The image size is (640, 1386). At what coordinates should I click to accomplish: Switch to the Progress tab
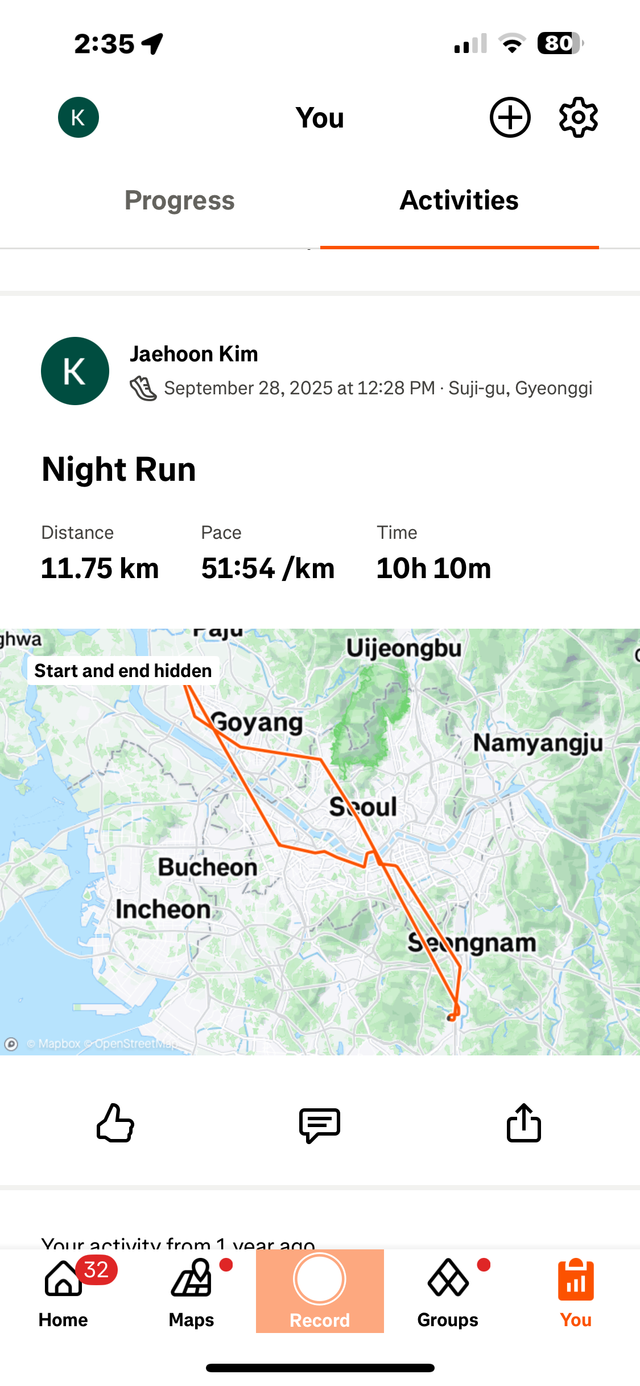click(179, 201)
